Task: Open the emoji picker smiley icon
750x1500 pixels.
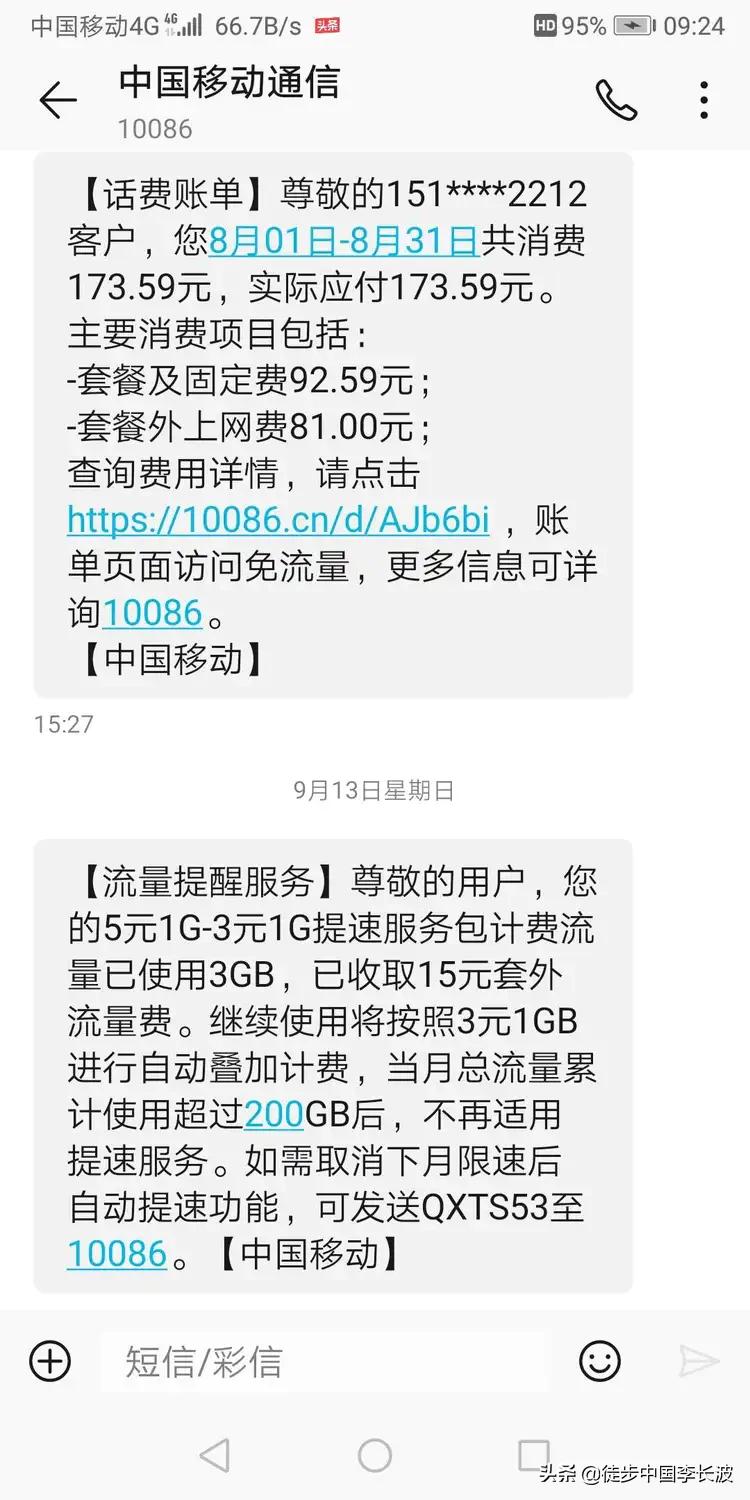Action: point(599,1360)
